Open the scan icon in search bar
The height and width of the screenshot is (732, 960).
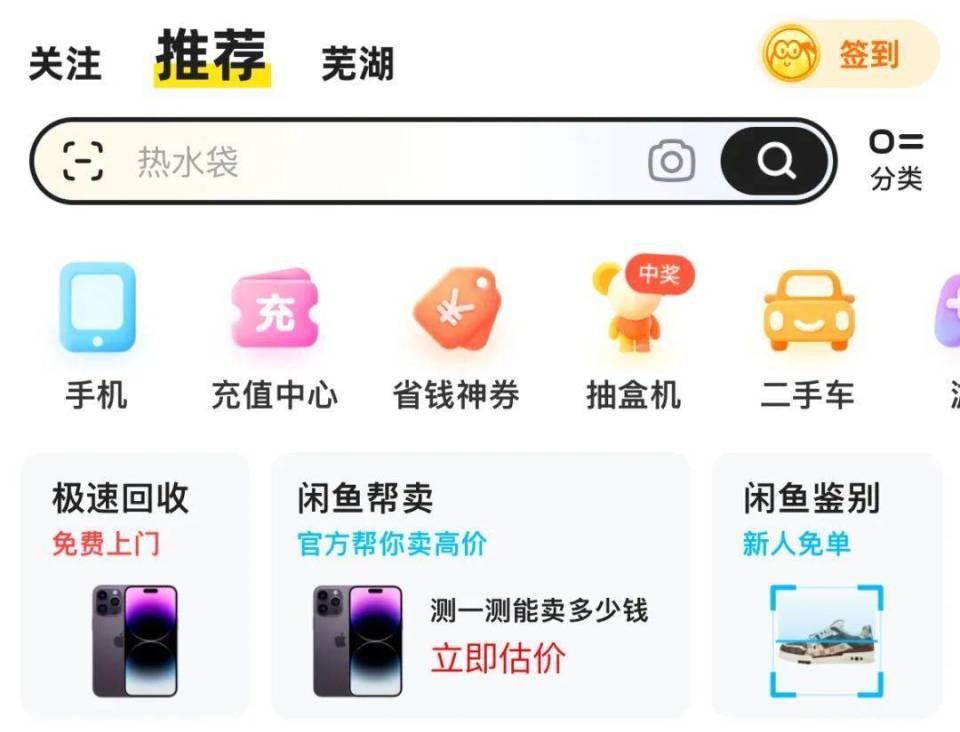(83, 161)
